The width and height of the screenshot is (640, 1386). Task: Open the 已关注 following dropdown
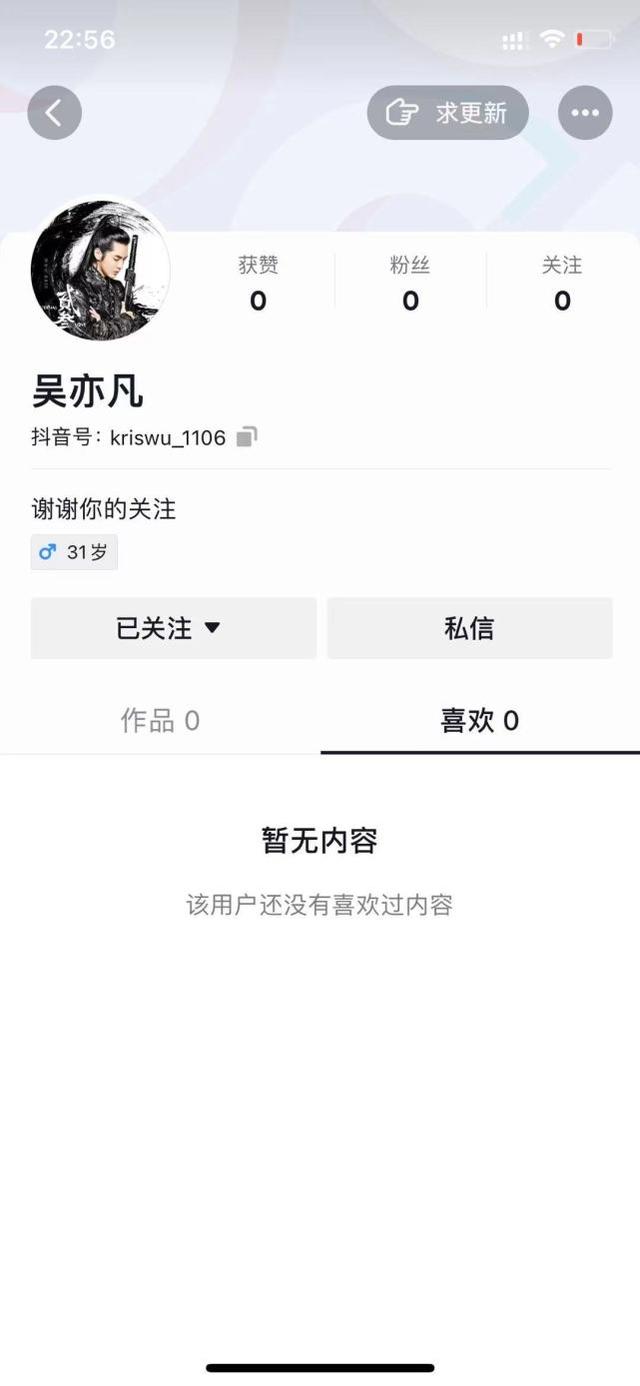click(x=173, y=628)
